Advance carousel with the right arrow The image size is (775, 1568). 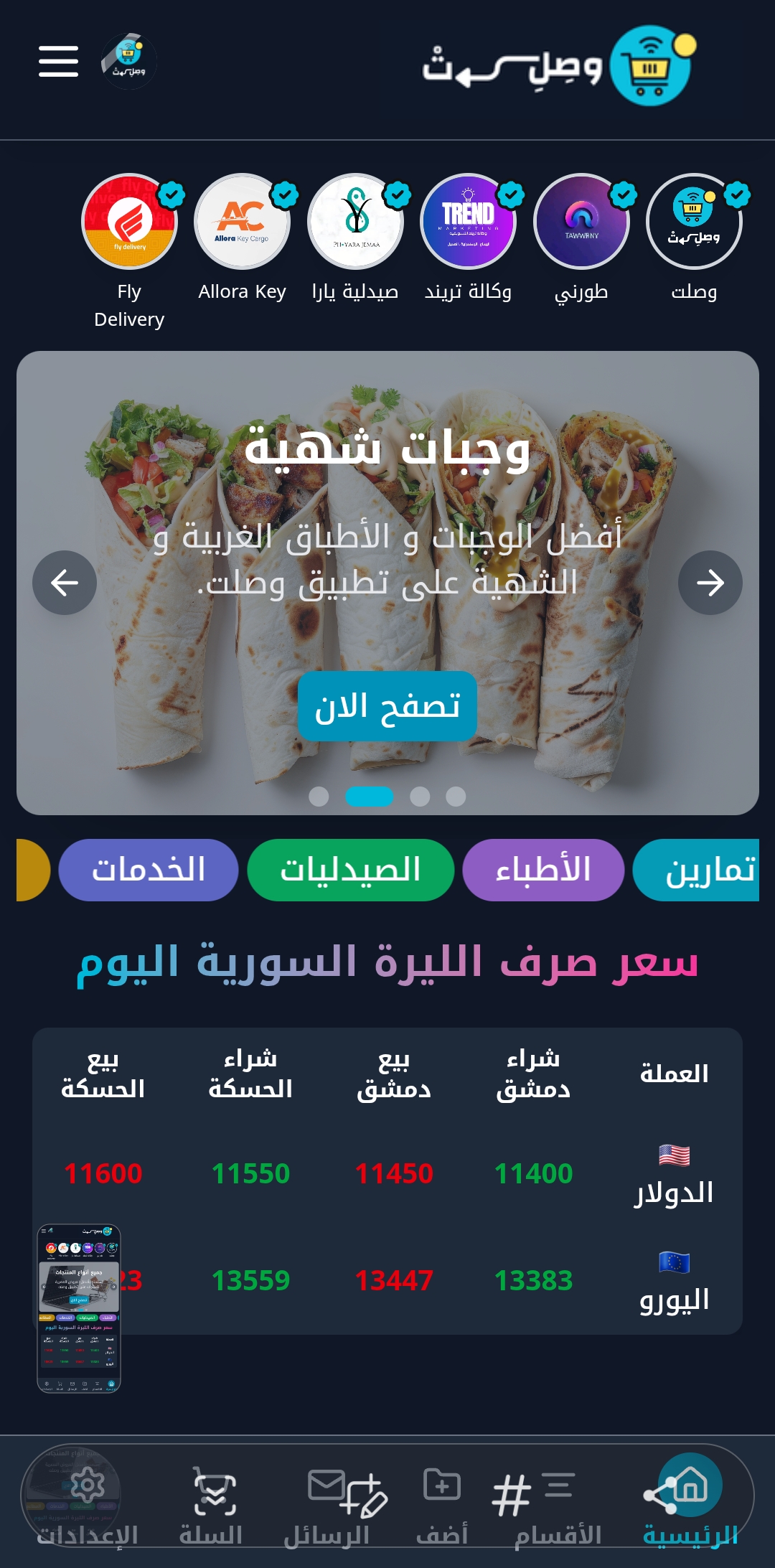point(711,583)
